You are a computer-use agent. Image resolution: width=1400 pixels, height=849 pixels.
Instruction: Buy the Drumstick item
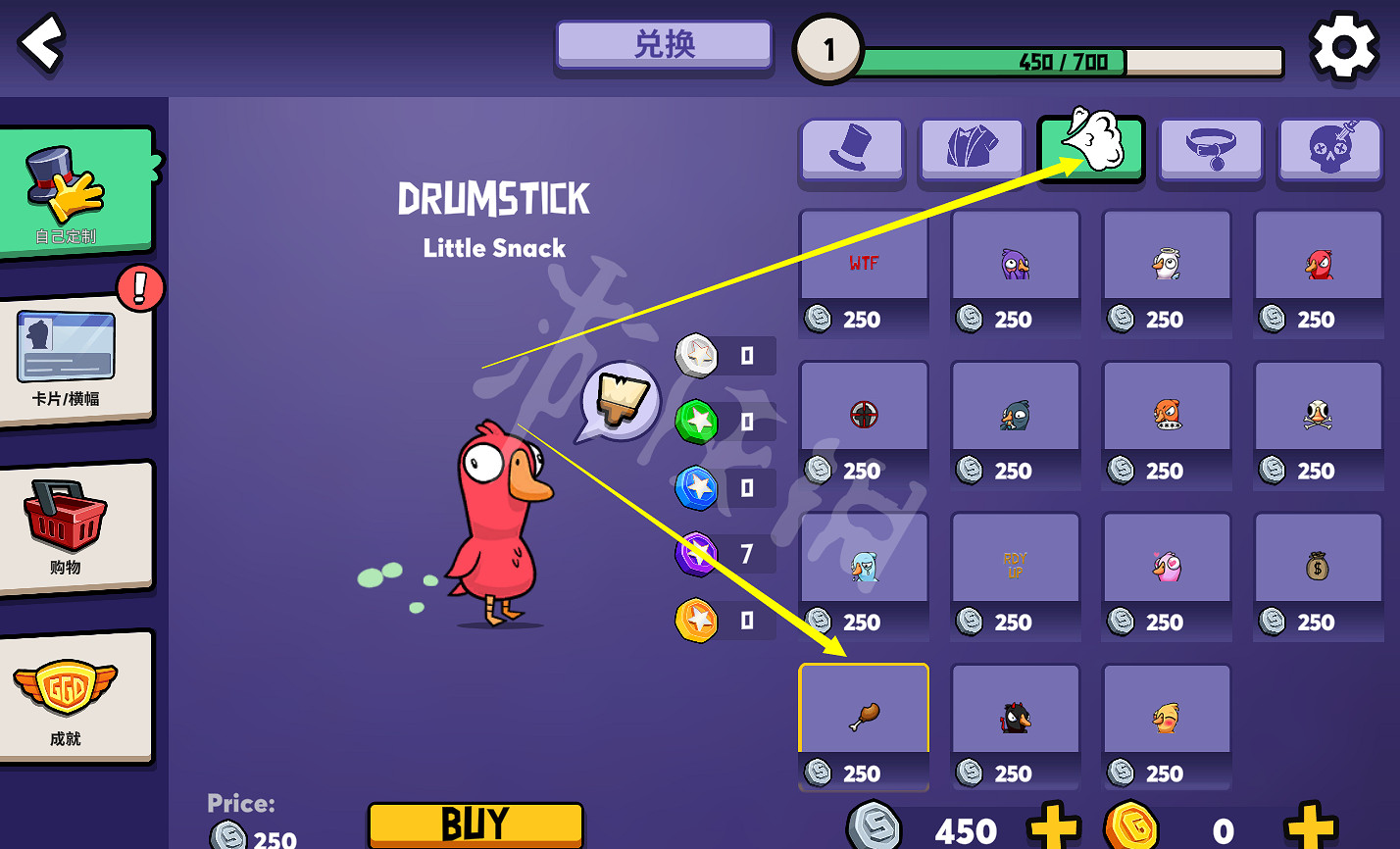475,825
